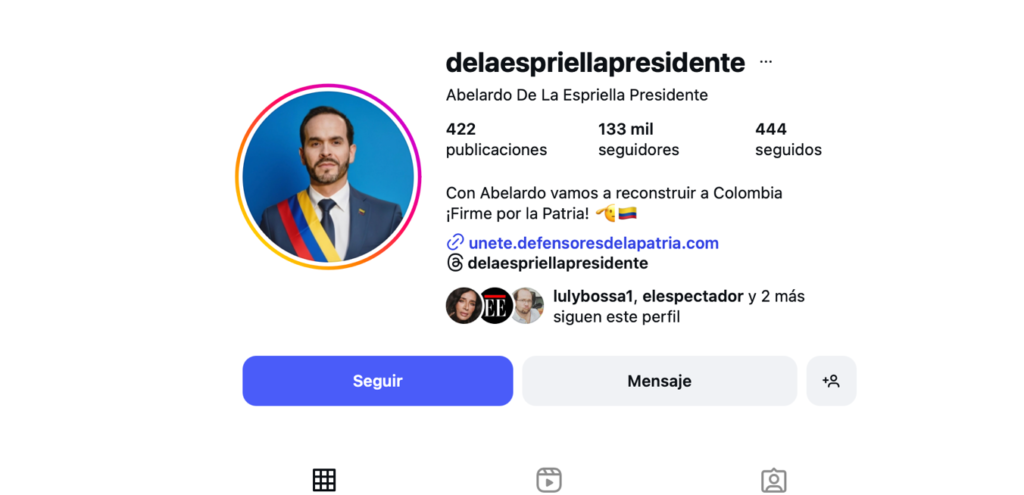Switch to the posts grid tab

point(324,480)
